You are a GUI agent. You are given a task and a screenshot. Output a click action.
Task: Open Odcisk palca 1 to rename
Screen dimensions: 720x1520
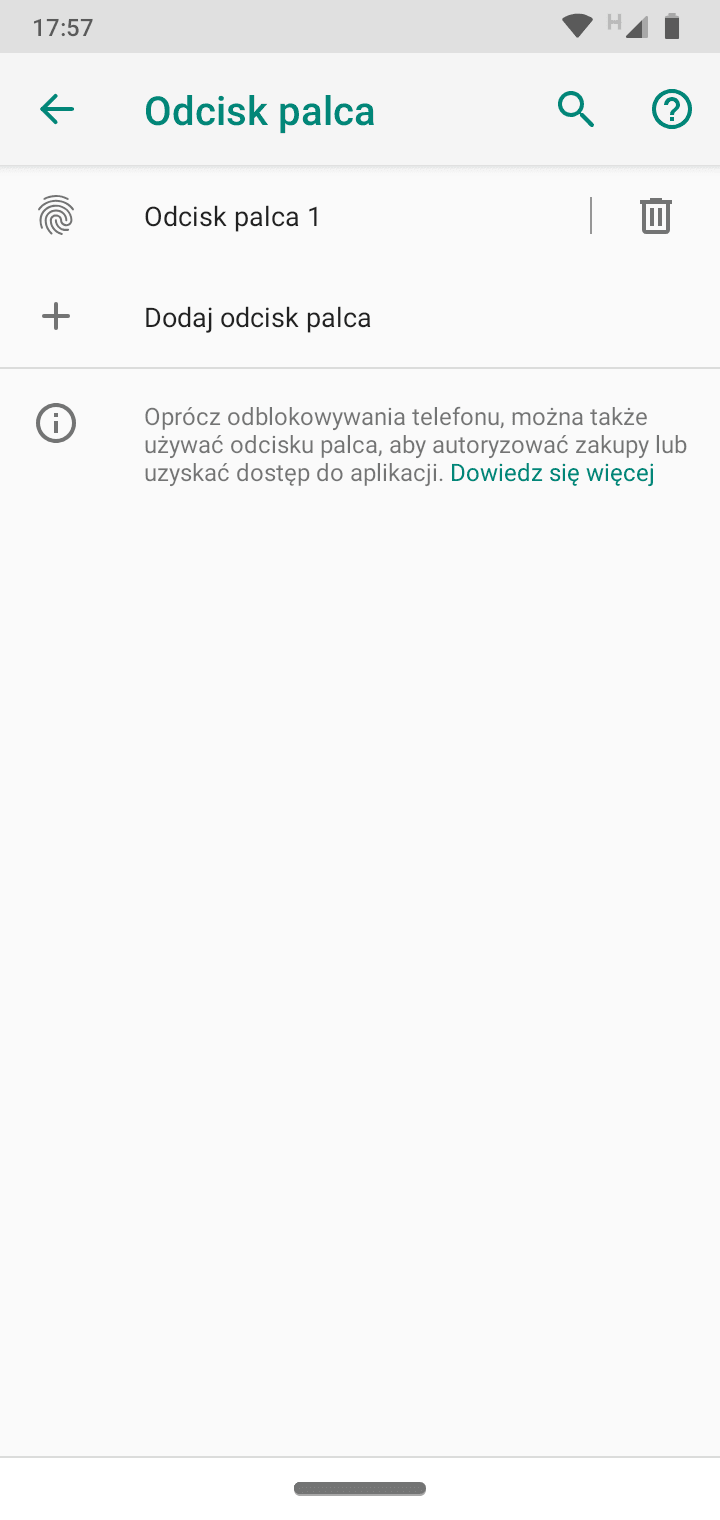coord(295,216)
